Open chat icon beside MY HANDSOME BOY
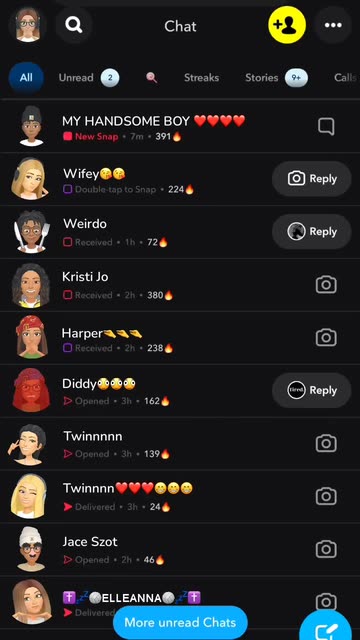 [326, 127]
